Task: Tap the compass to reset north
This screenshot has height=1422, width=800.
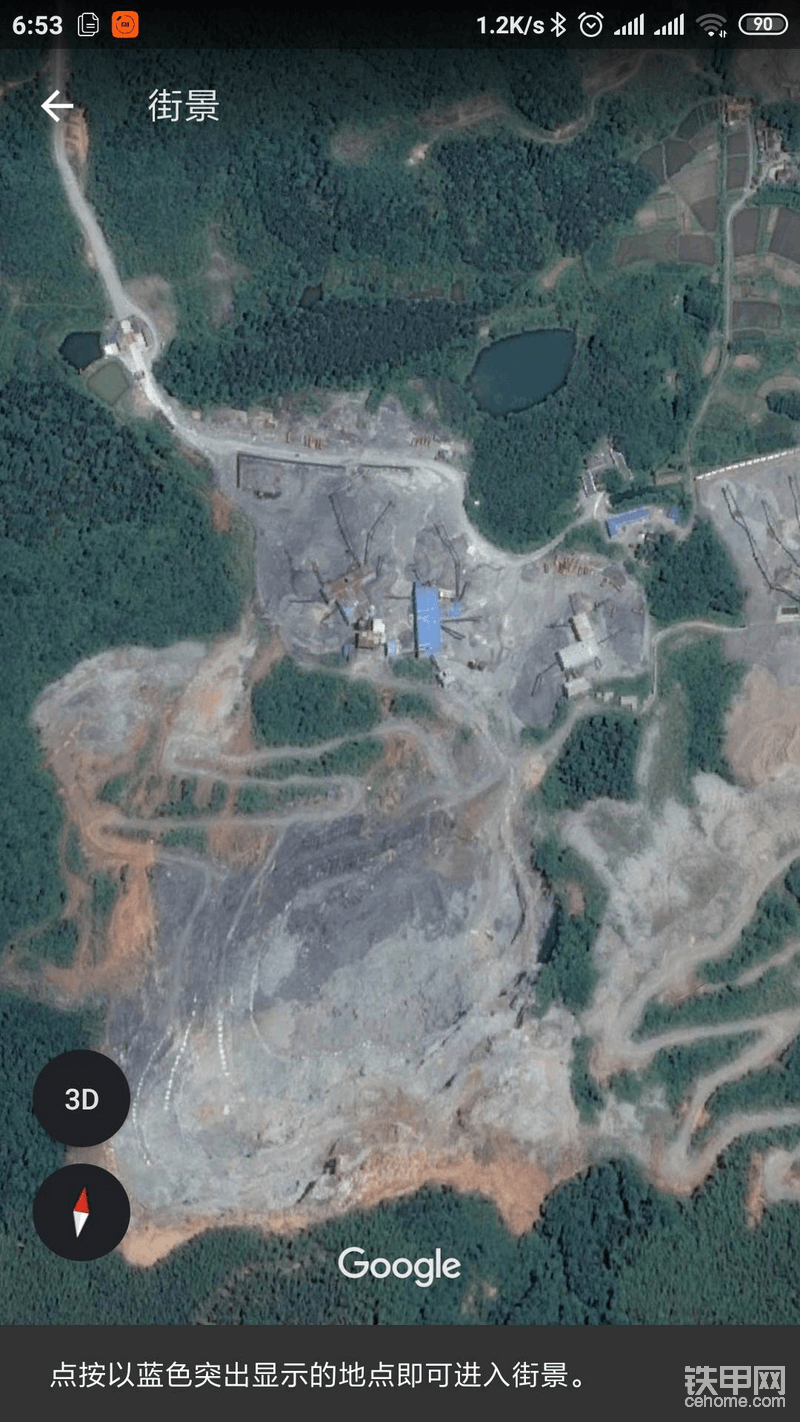Action: (x=81, y=1212)
